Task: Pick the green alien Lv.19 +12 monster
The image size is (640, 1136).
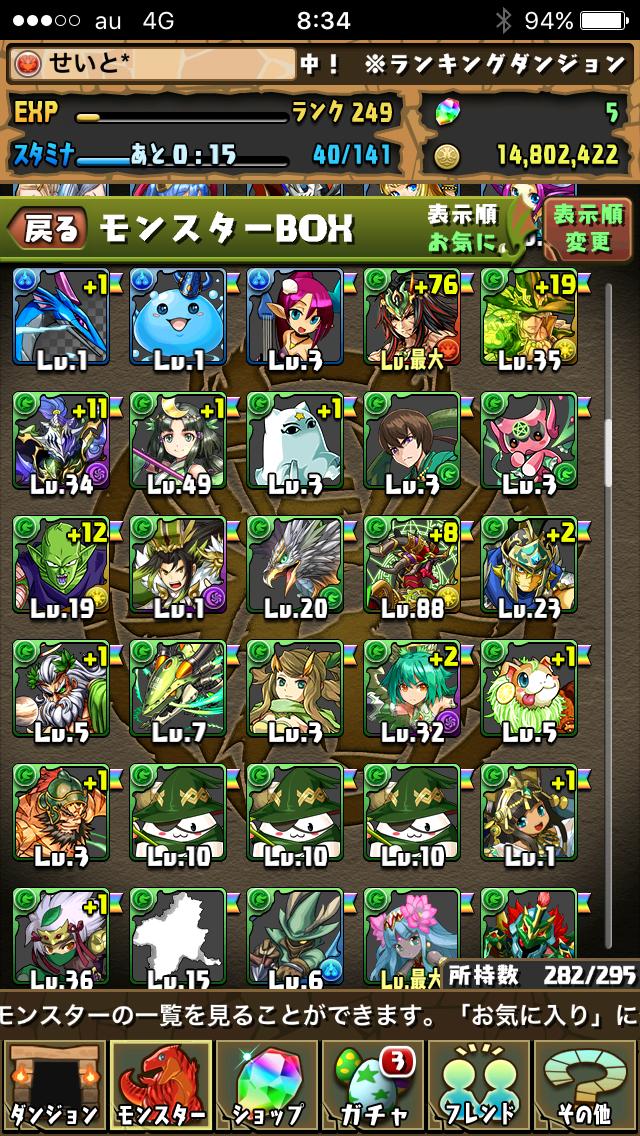Action: tap(61, 564)
